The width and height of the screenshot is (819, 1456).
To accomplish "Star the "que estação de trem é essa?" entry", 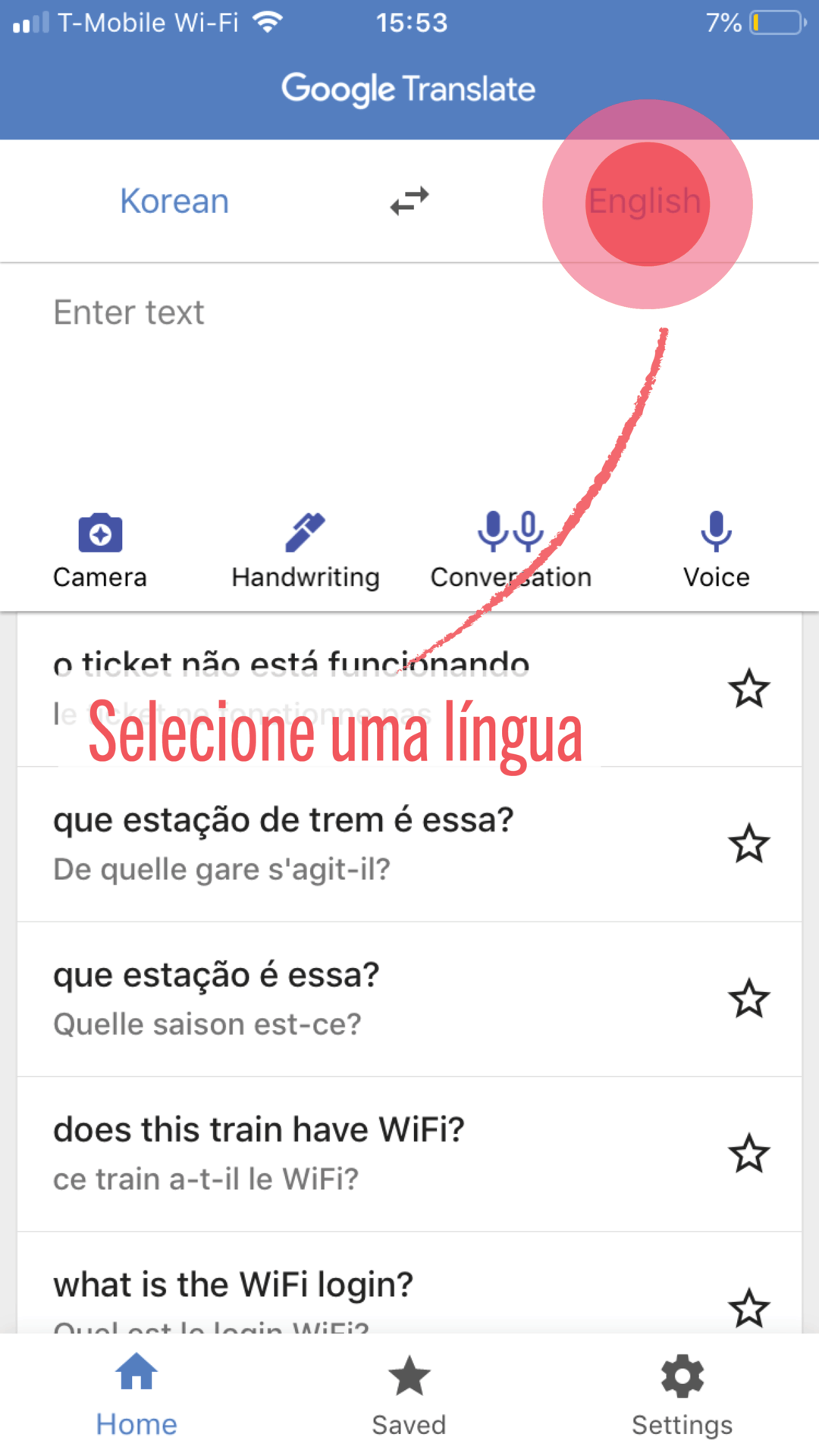I will point(748,844).
